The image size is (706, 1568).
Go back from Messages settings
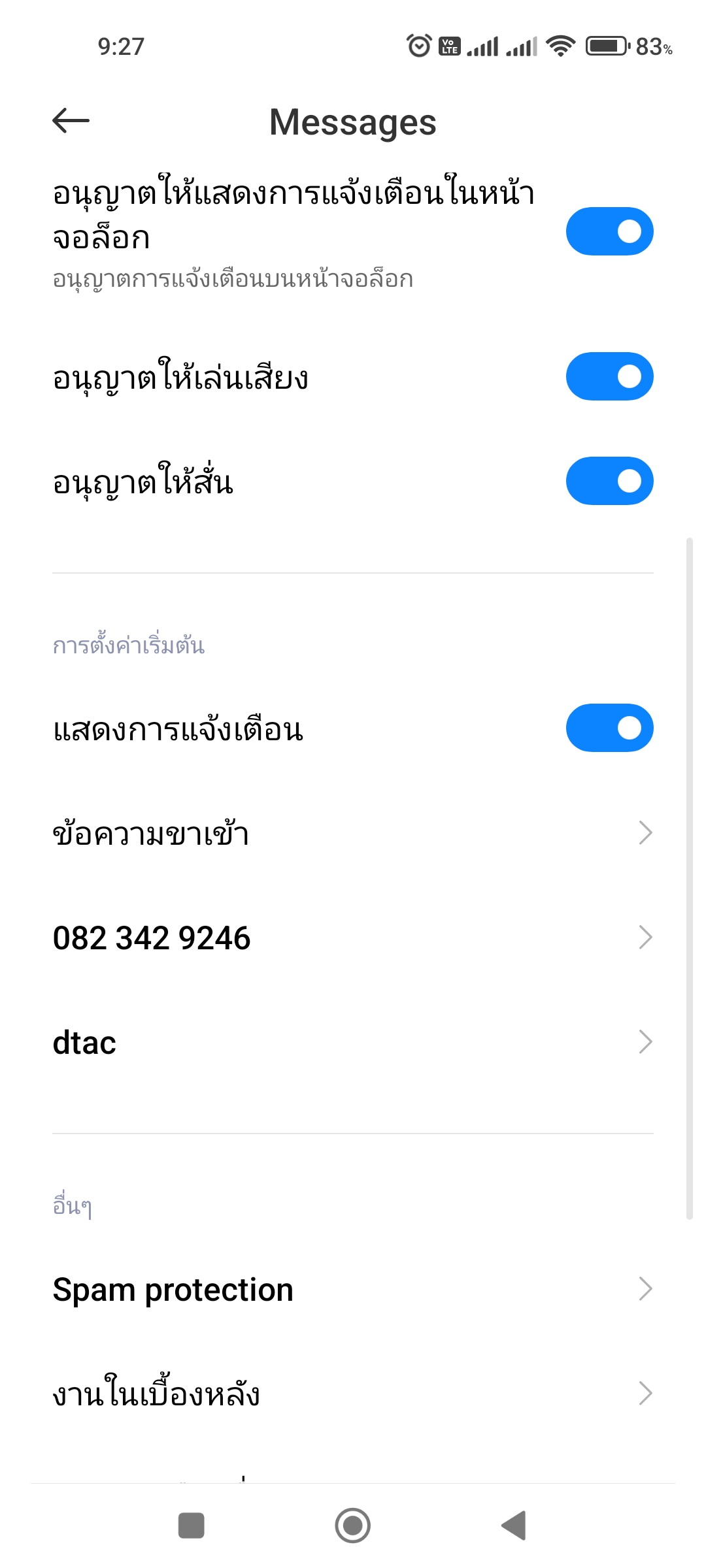(71, 121)
